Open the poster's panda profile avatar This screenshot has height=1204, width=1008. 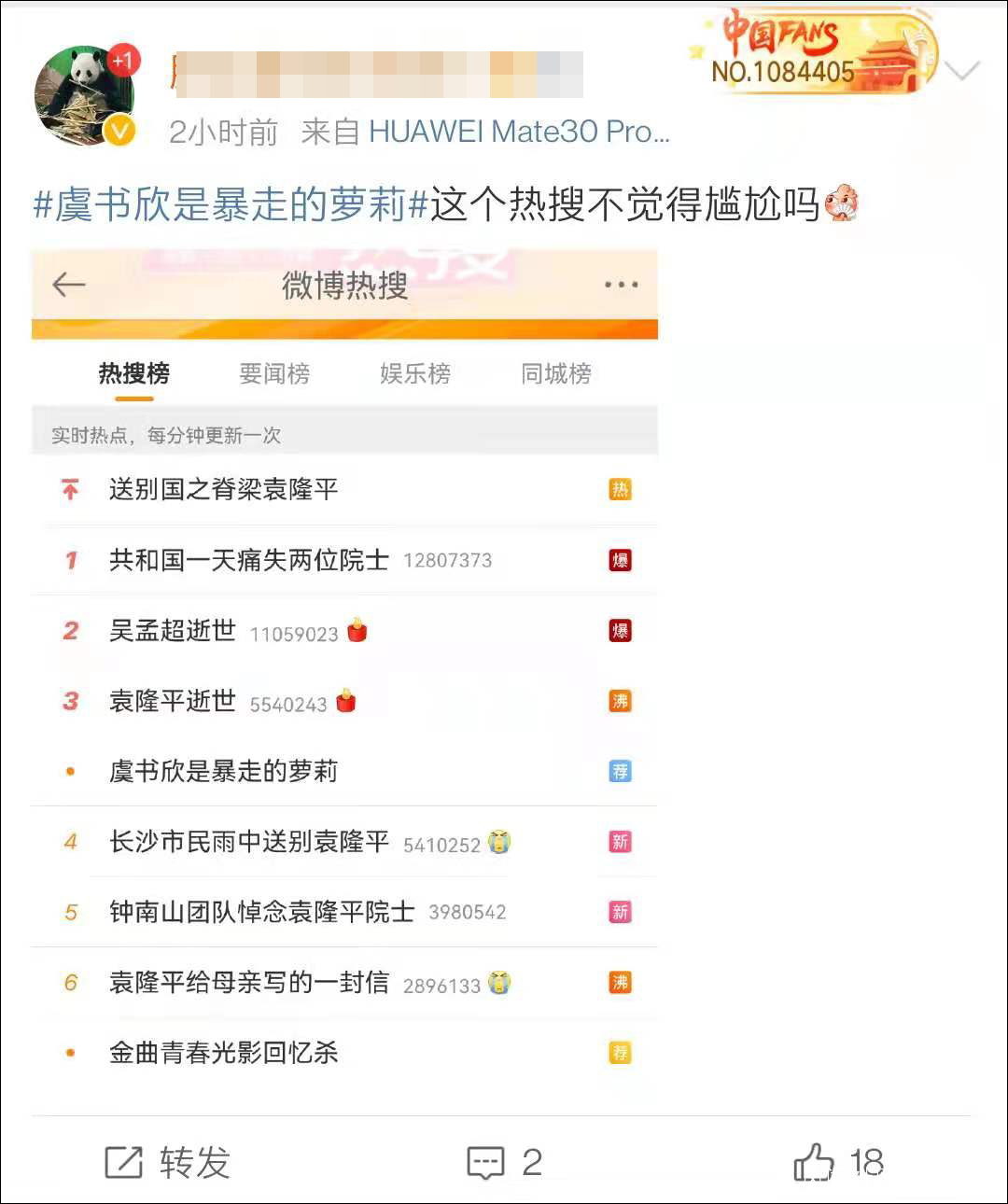pyautogui.click(x=85, y=95)
